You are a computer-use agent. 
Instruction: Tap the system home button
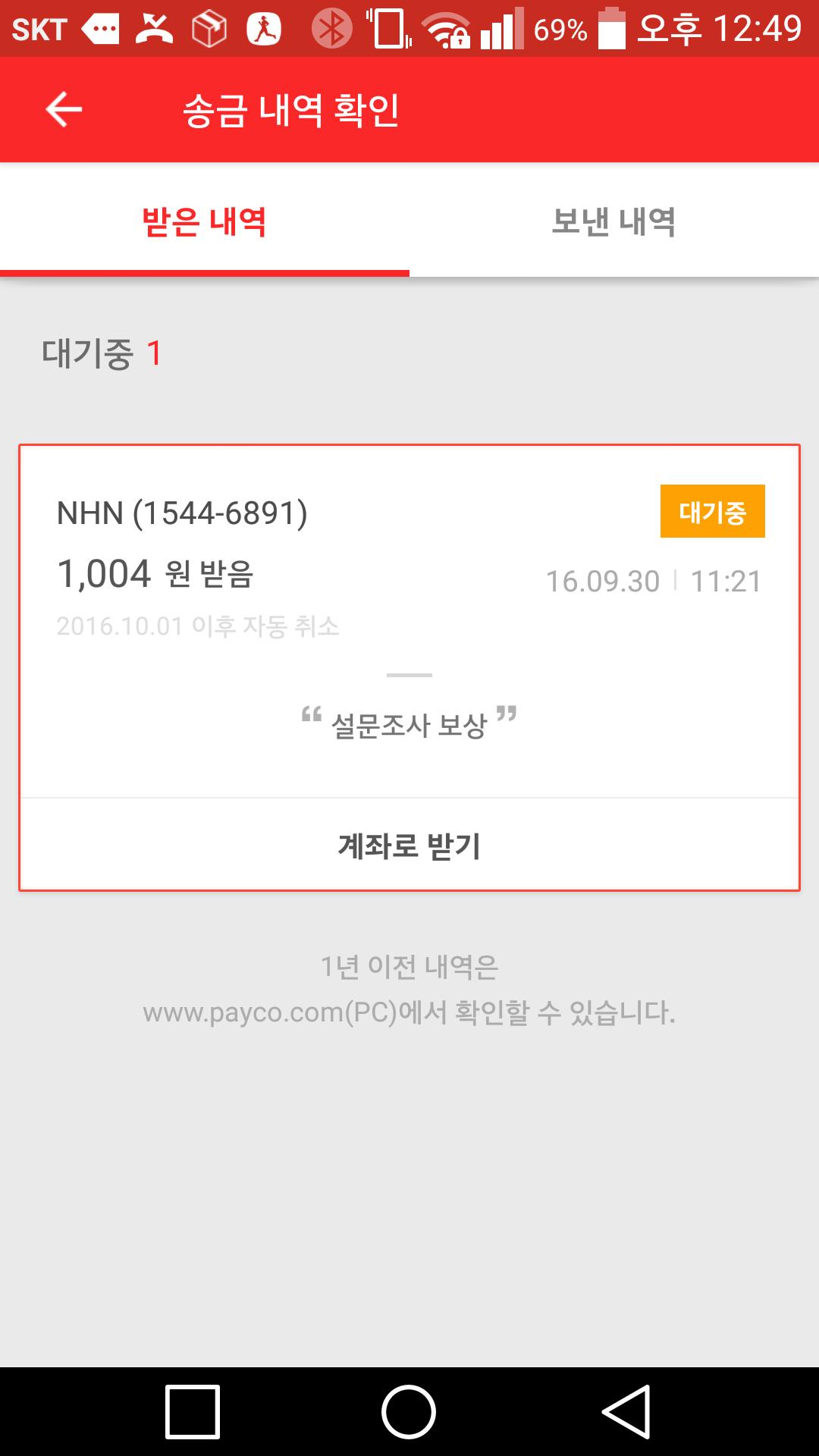409,1411
